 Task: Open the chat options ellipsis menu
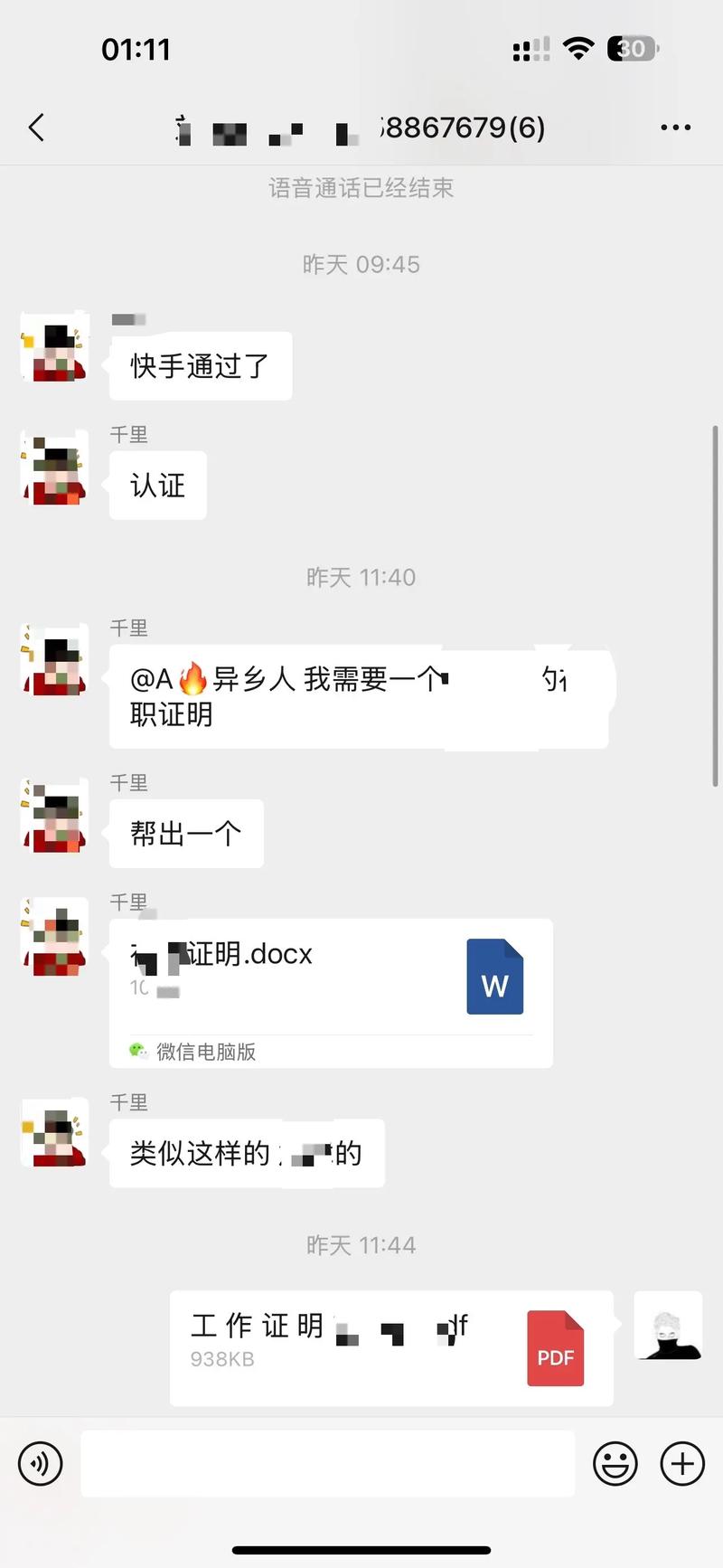click(x=676, y=128)
